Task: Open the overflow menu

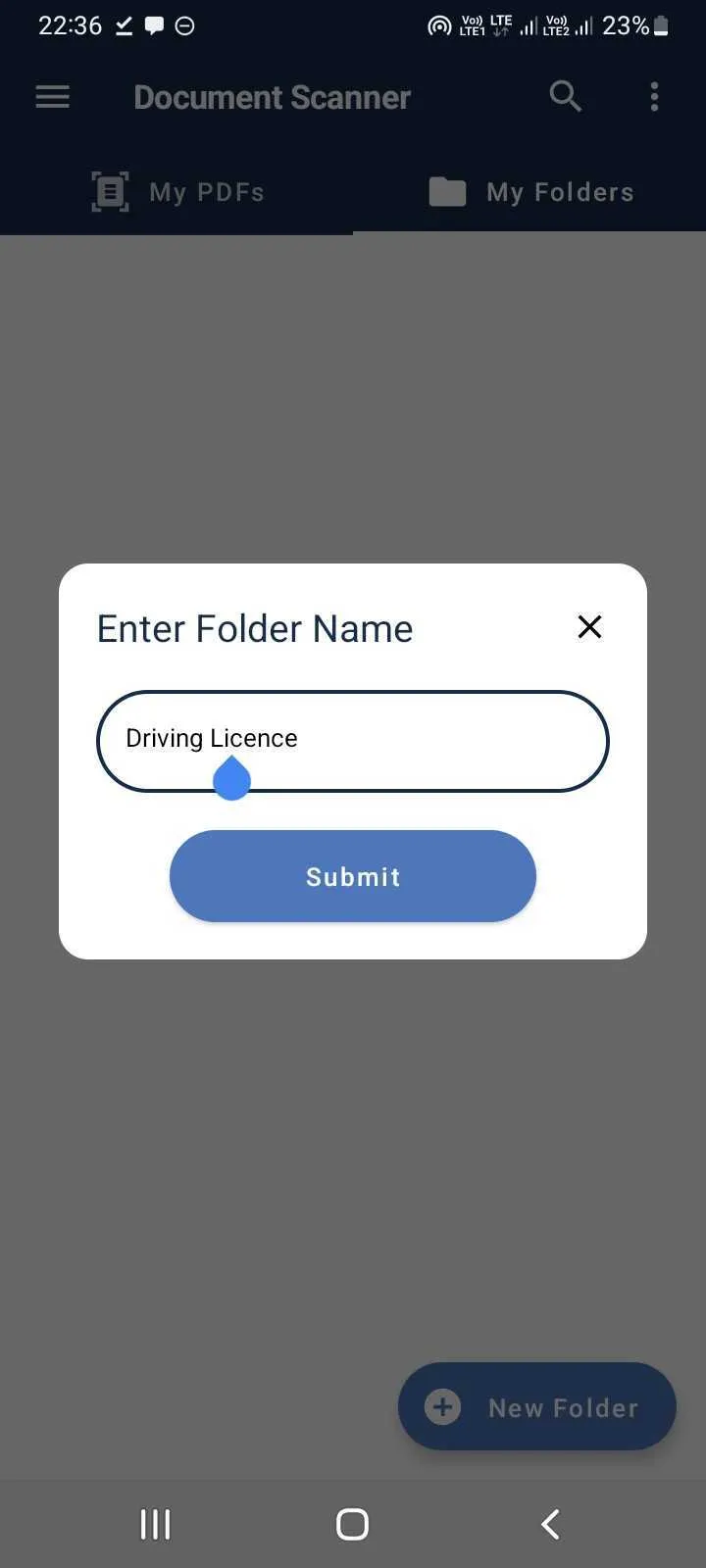Action: pyautogui.click(x=654, y=96)
